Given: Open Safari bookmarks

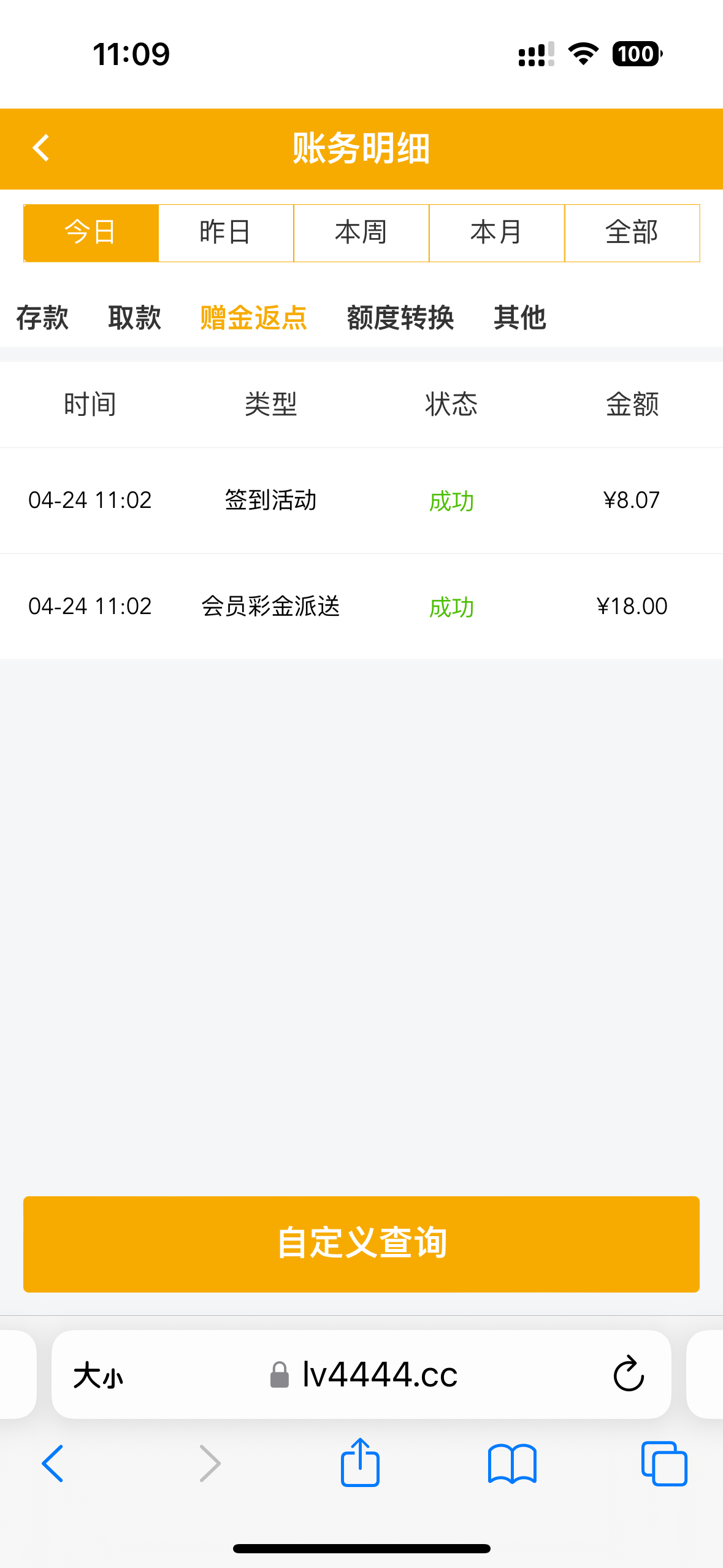Looking at the screenshot, I should pyautogui.click(x=512, y=1463).
